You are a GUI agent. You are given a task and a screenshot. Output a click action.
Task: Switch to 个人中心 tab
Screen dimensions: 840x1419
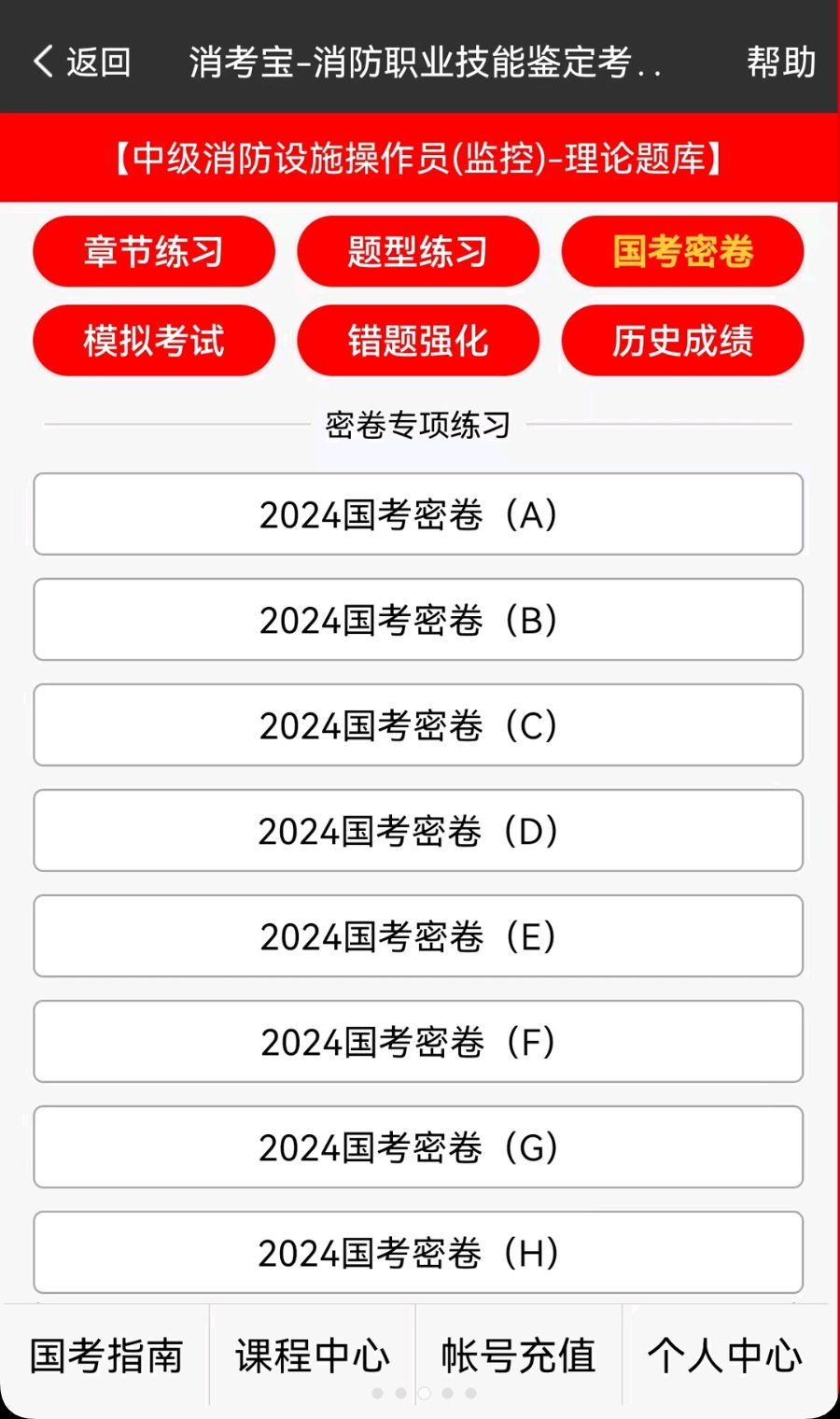(x=725, y=1356)
